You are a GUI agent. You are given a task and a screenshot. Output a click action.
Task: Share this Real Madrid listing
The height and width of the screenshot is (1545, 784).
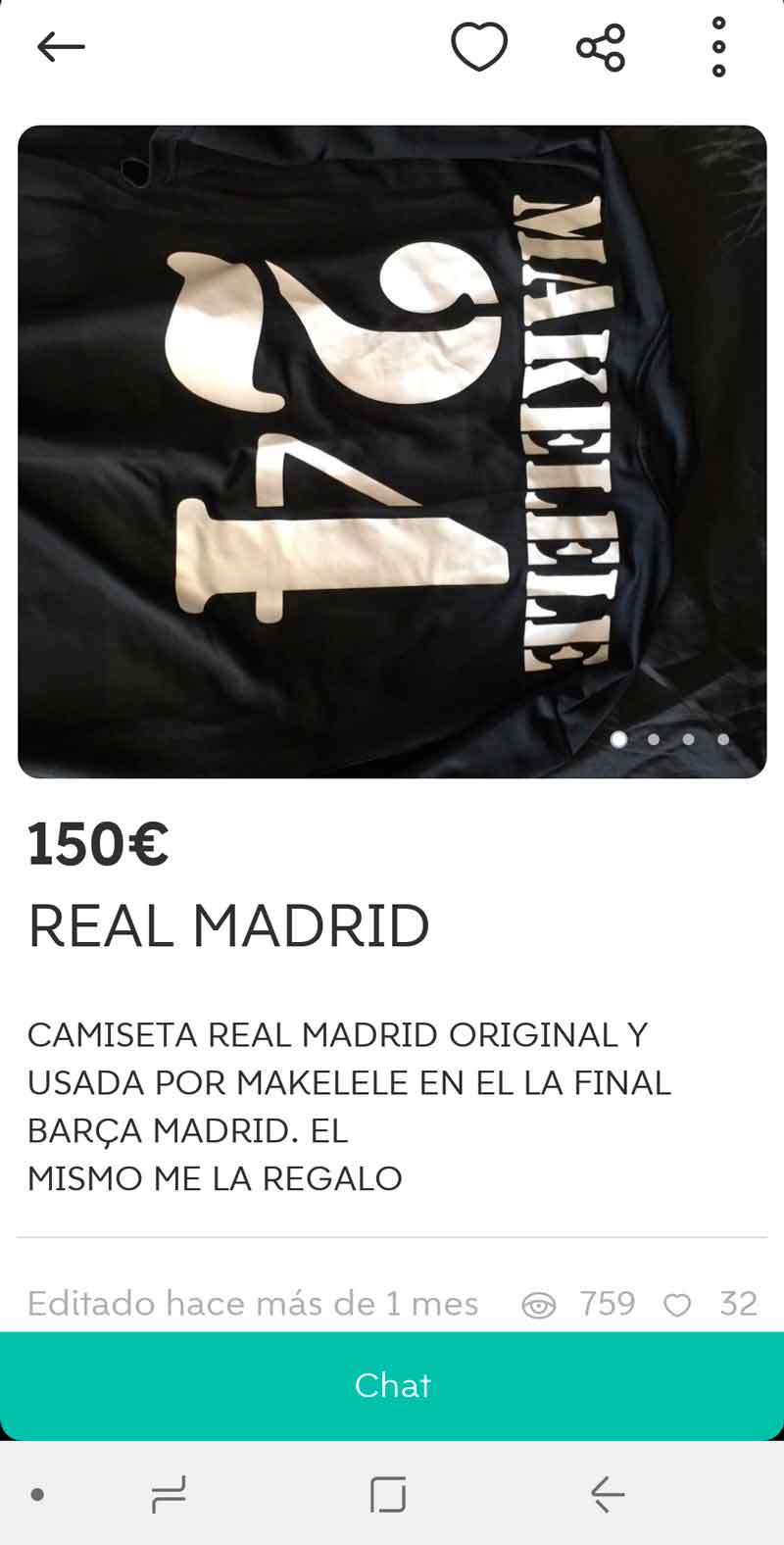[x=600, y=46]
